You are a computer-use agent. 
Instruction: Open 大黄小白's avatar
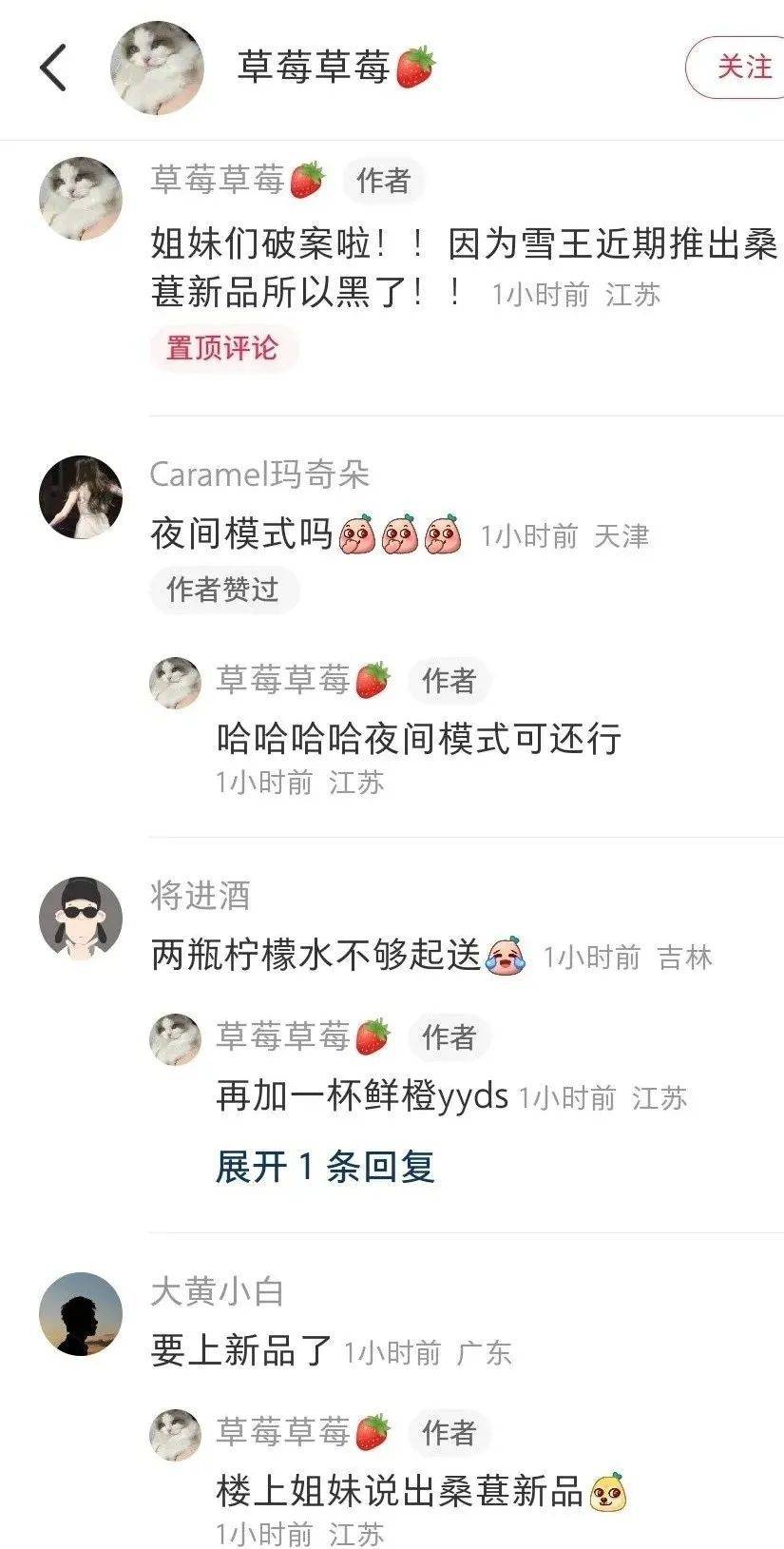tap(81, 1314)
